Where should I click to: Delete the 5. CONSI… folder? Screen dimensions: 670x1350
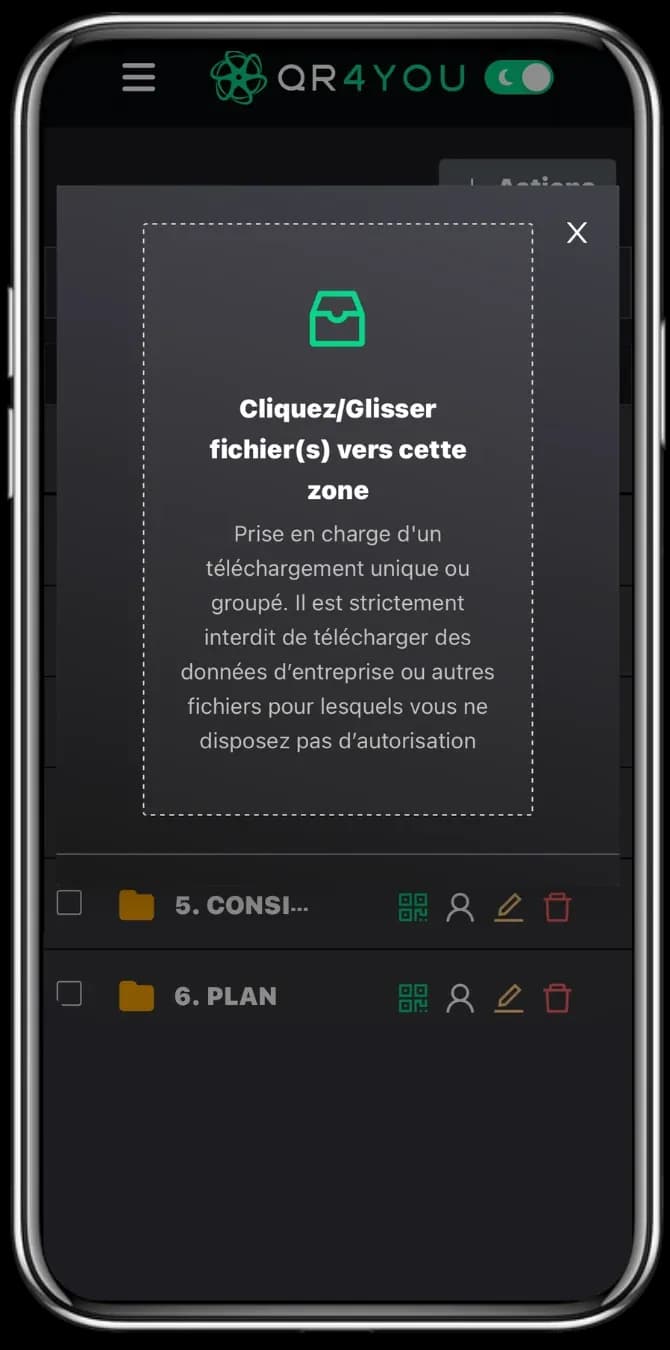pyautogui.click(x=557, y=907)
